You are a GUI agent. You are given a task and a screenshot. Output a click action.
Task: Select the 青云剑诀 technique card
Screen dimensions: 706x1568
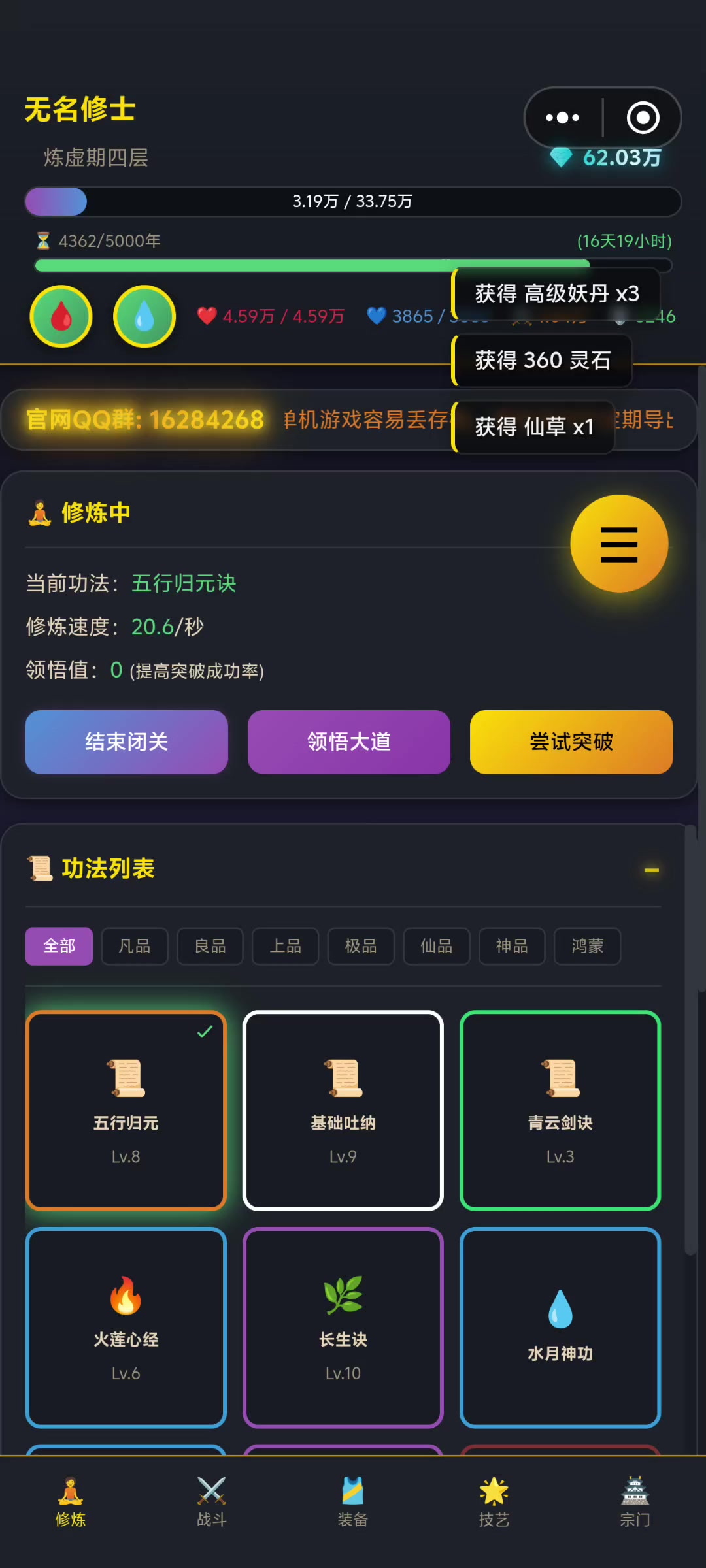tap(560, 1111)
